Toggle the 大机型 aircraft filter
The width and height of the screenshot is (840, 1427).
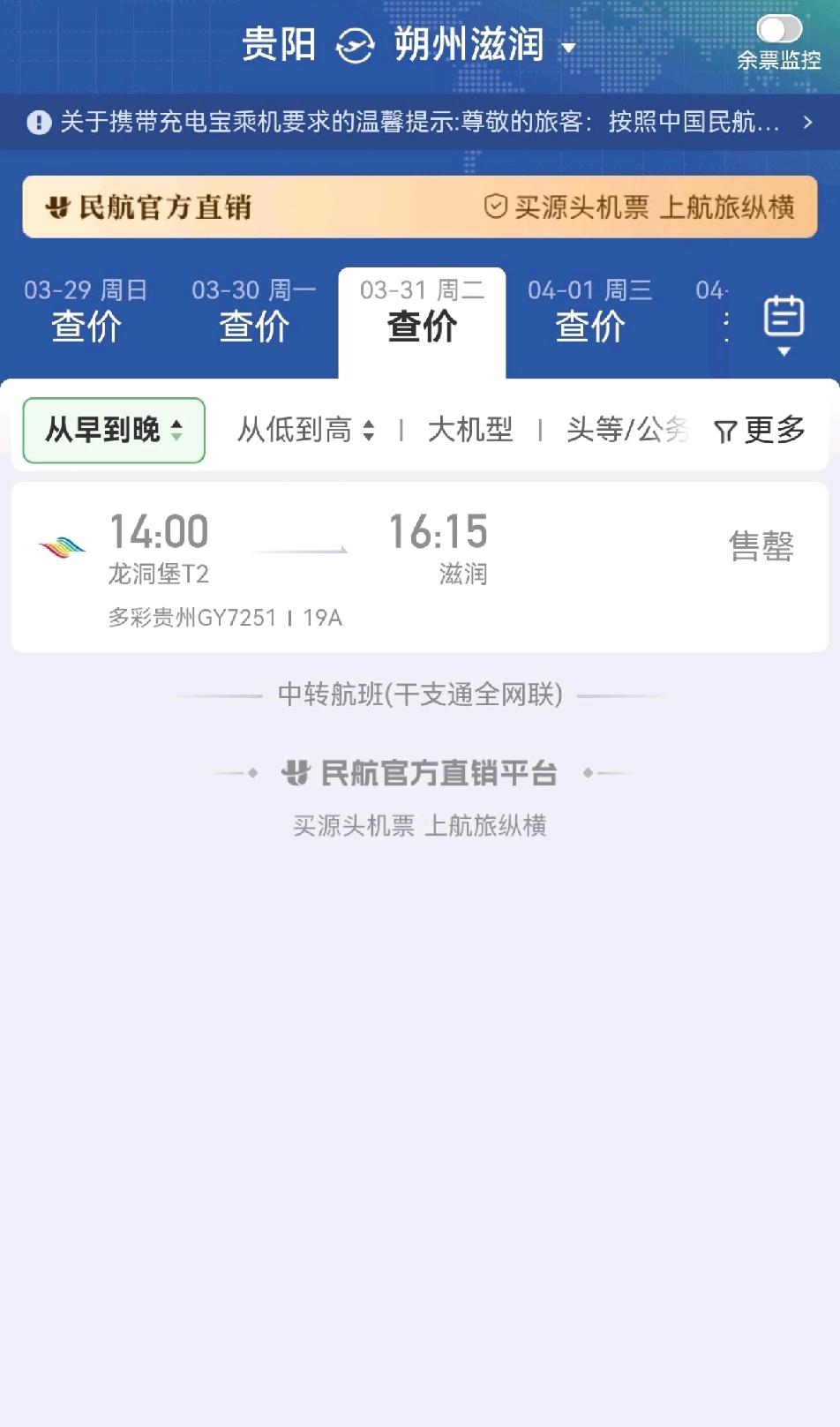(x=470, y=430)
